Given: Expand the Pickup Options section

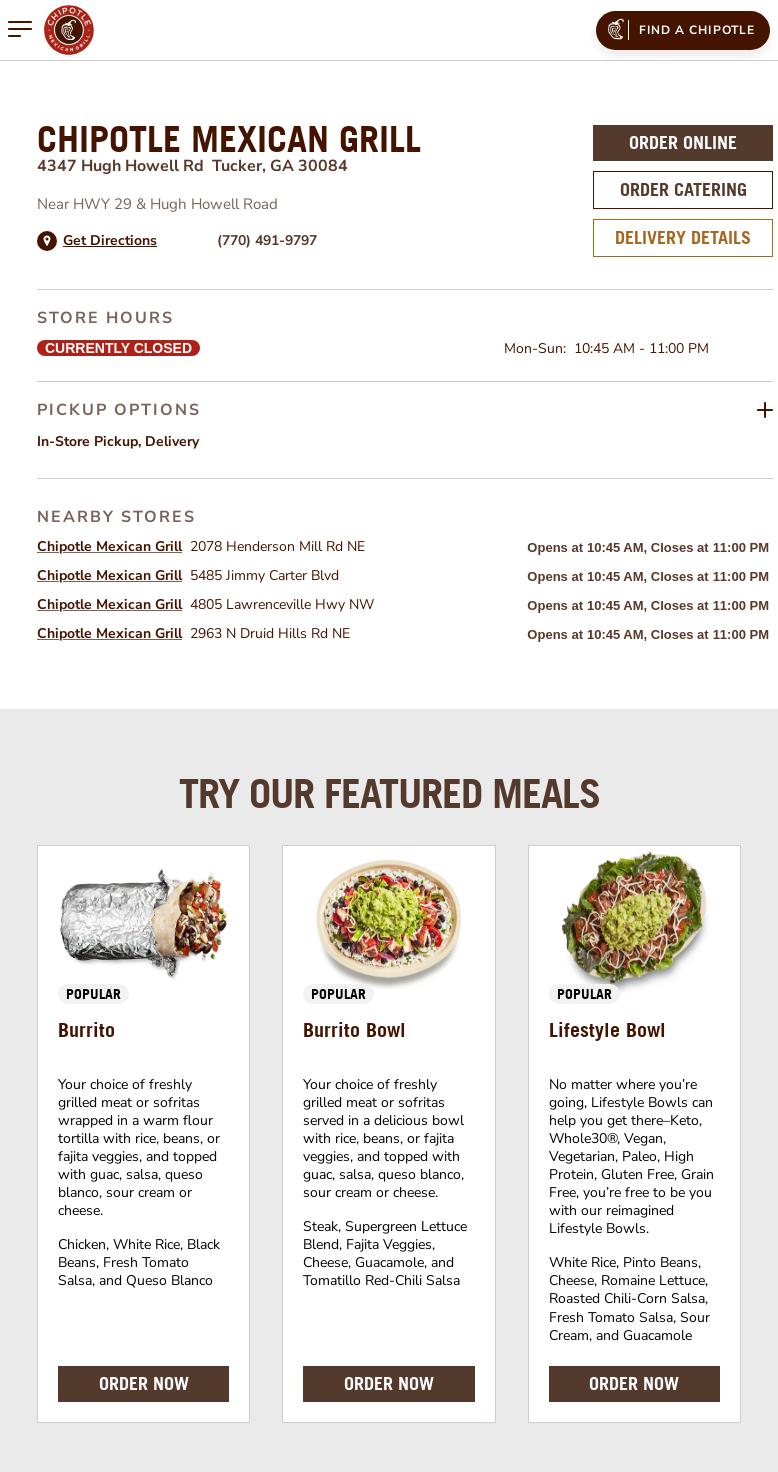Looking at the screenshot, I should (764, 410).
